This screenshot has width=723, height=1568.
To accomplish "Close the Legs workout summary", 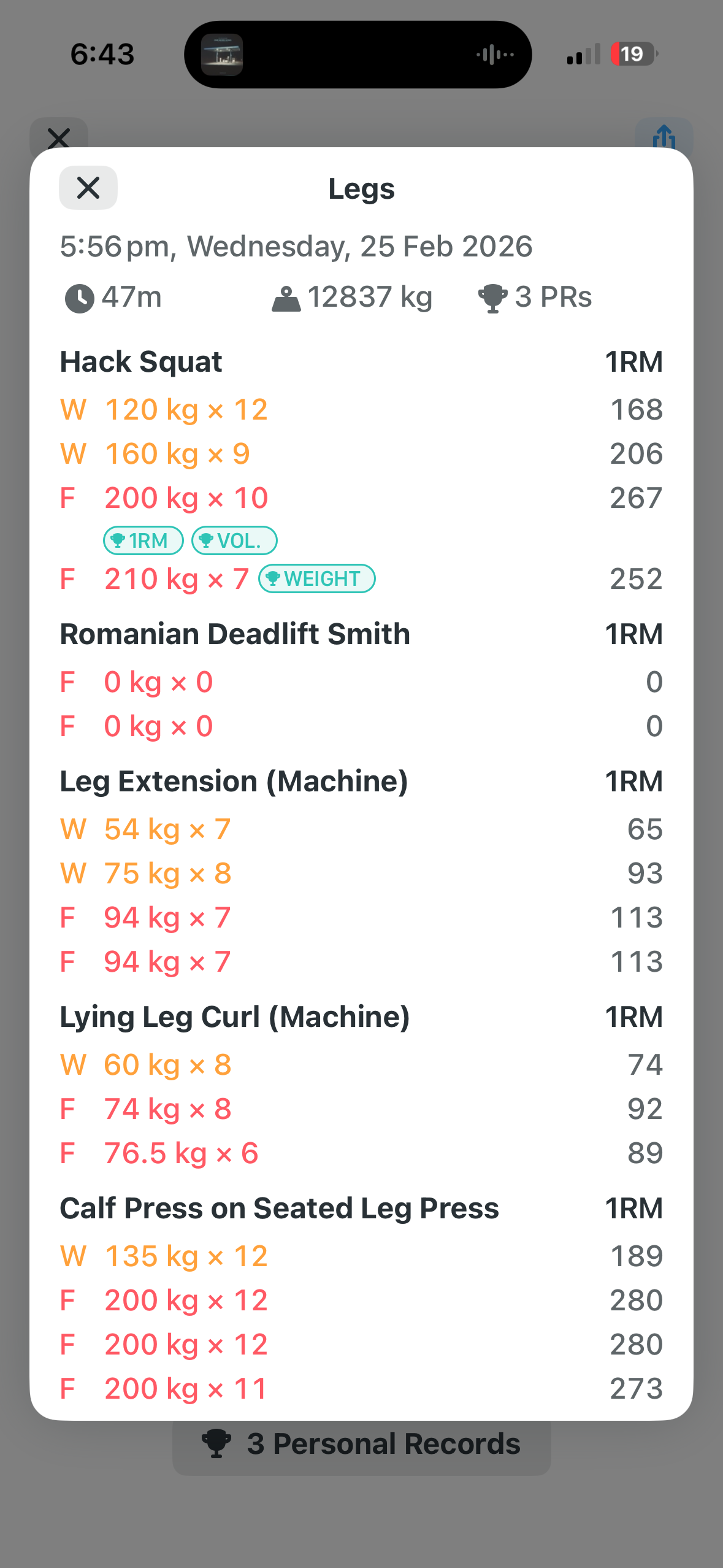I will tap(88, 188).
